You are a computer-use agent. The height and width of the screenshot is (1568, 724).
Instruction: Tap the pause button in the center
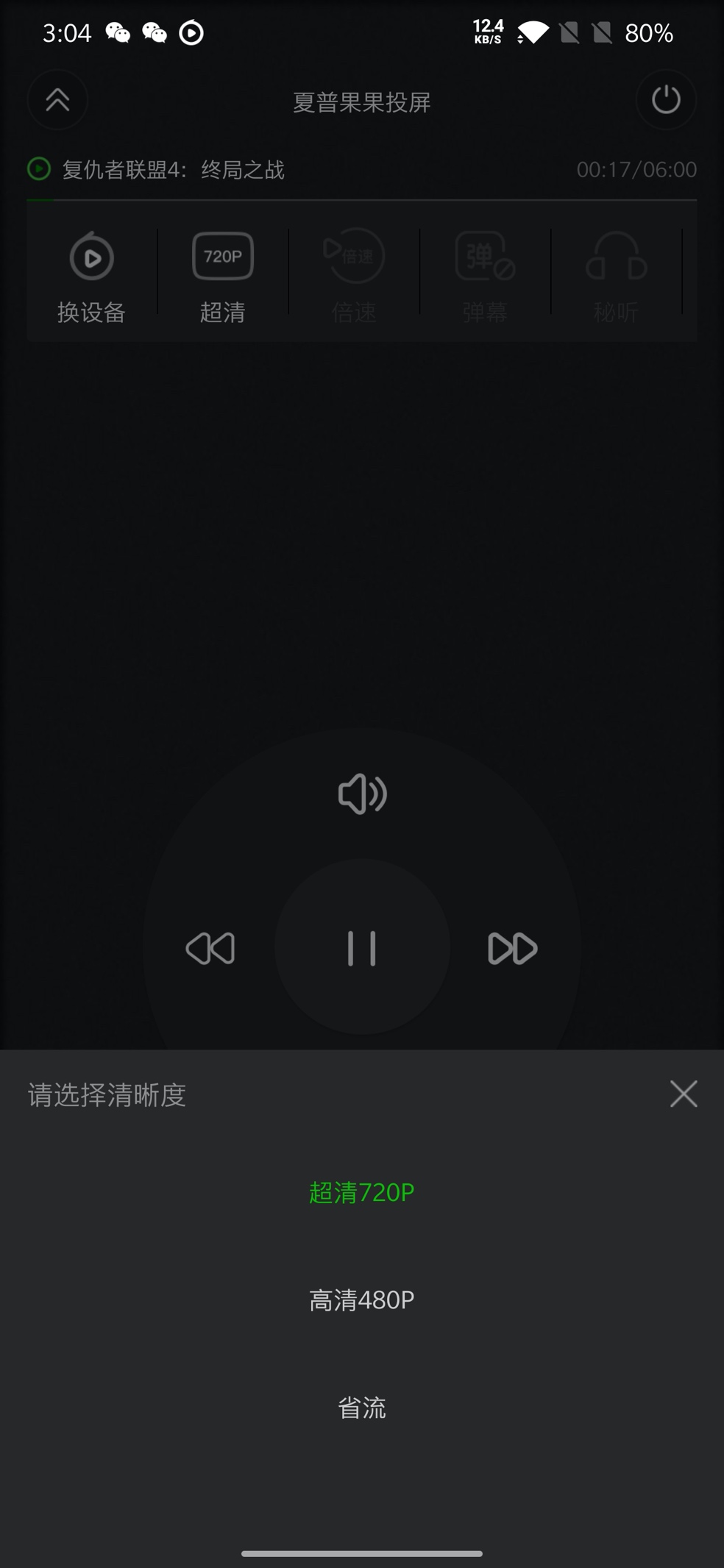[x=362, y=947]
